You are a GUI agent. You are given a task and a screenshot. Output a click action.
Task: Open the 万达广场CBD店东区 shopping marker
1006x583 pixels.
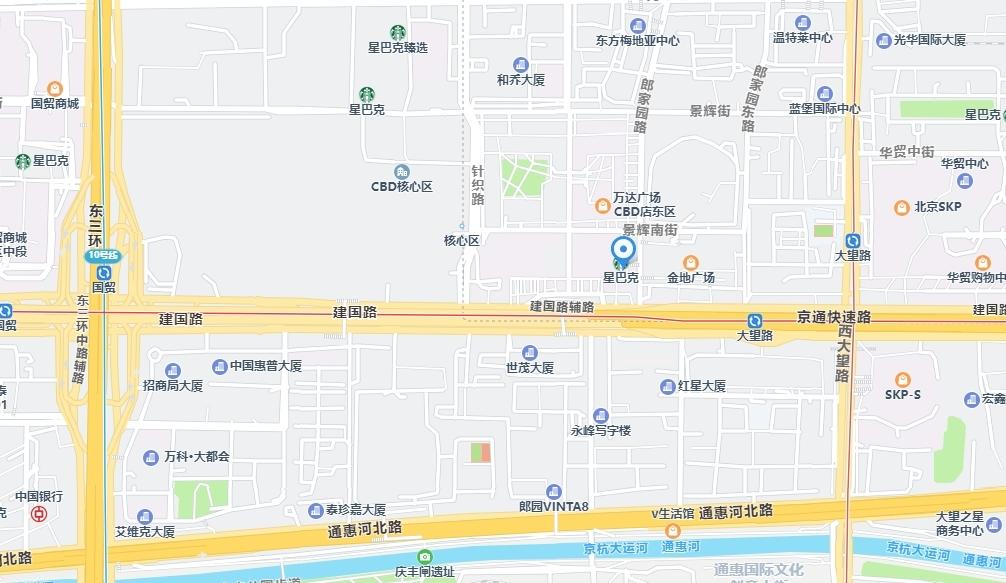click(601, 206)
